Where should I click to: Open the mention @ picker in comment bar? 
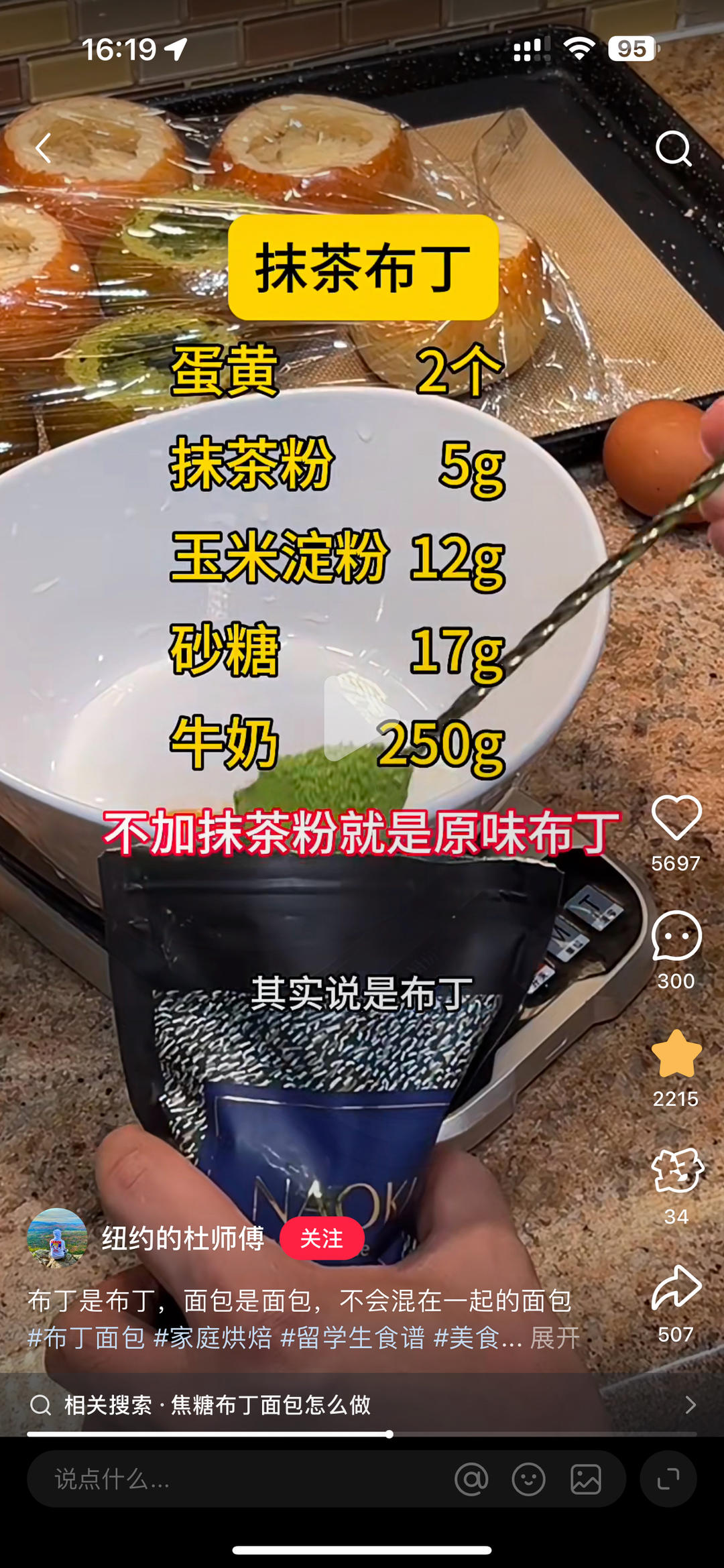point(473,1478)
